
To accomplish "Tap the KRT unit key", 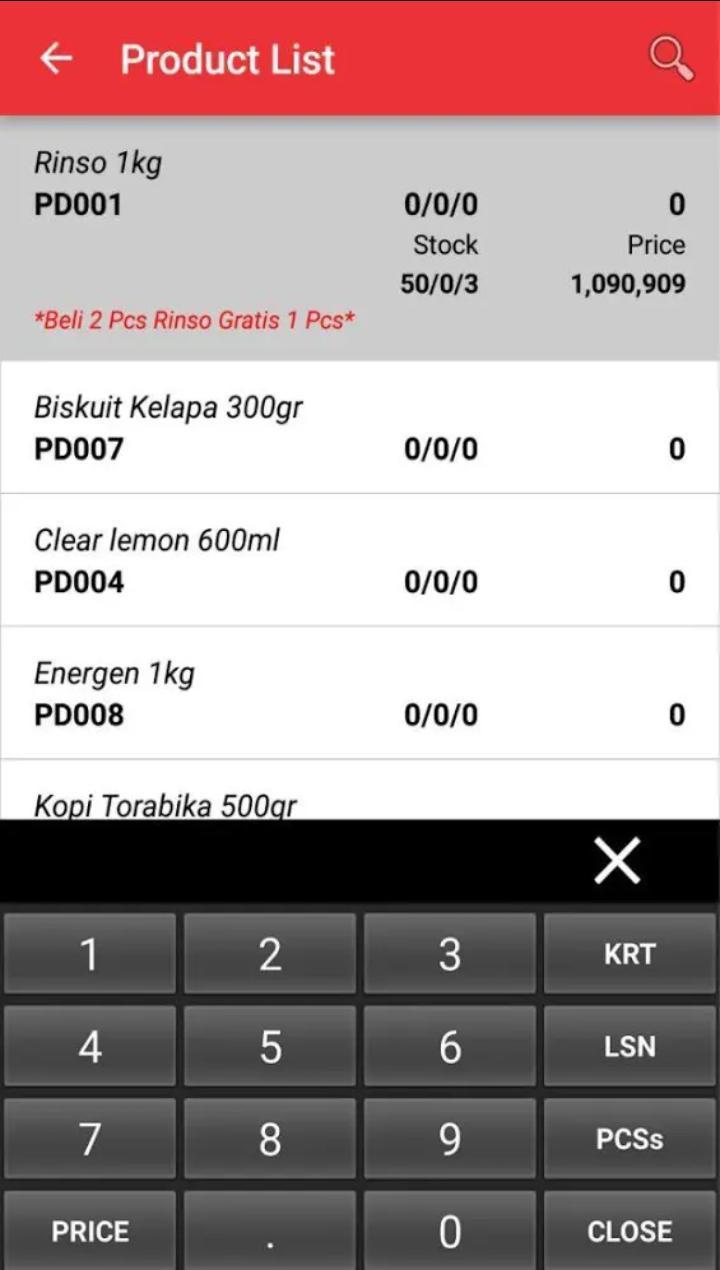I will [x=629, y=953].
